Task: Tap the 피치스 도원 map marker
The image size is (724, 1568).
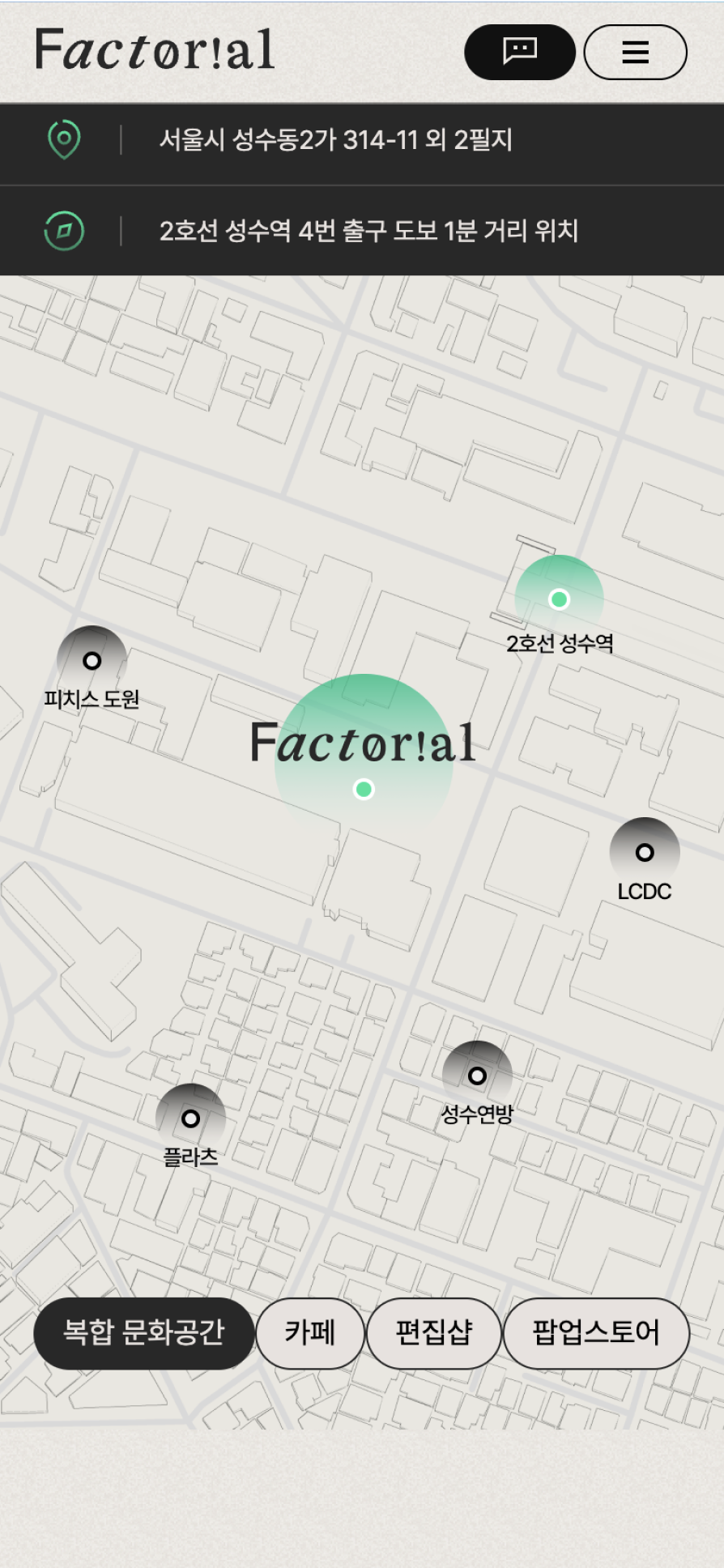Action: click(92, 661)
